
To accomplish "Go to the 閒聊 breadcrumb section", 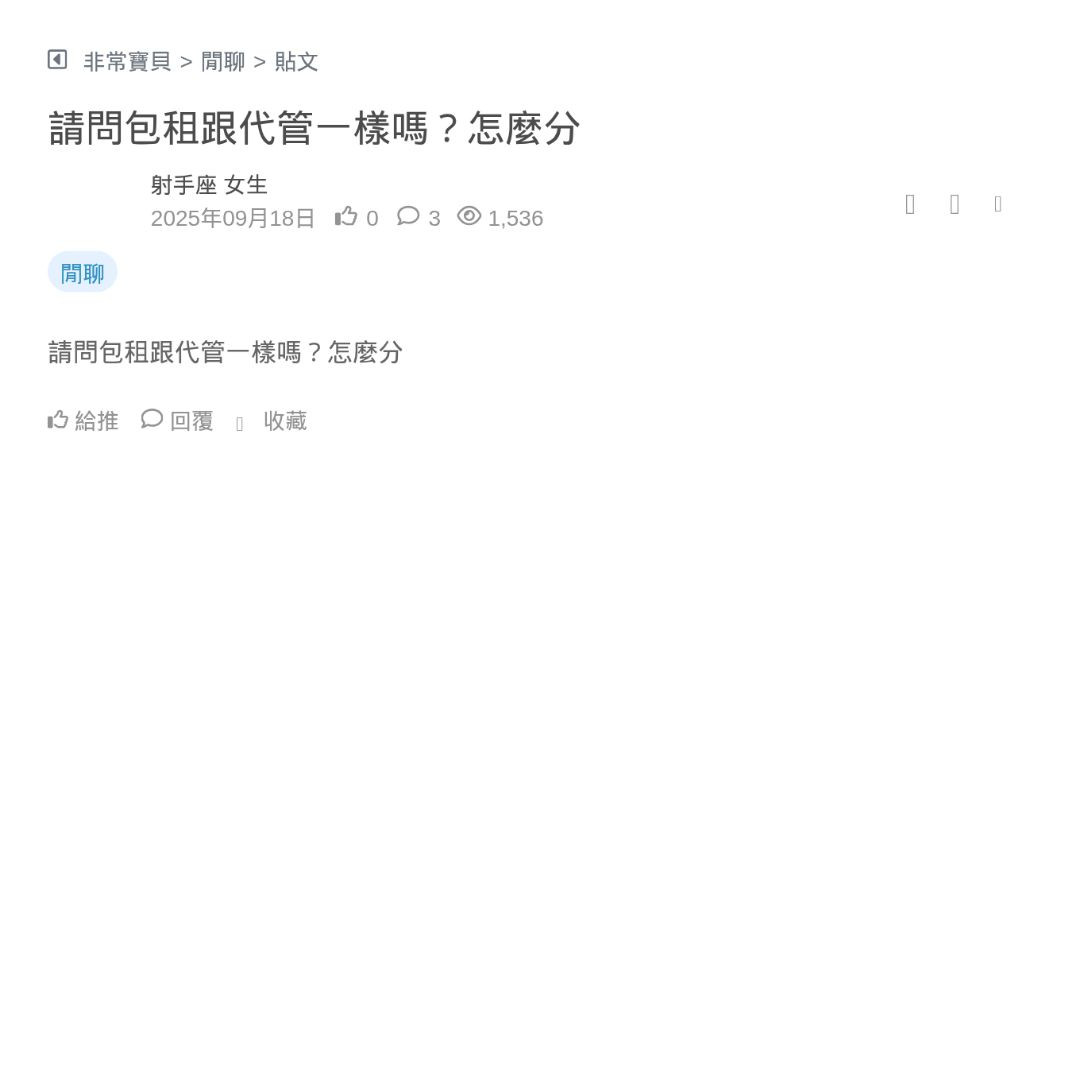I will click(223, 62).
